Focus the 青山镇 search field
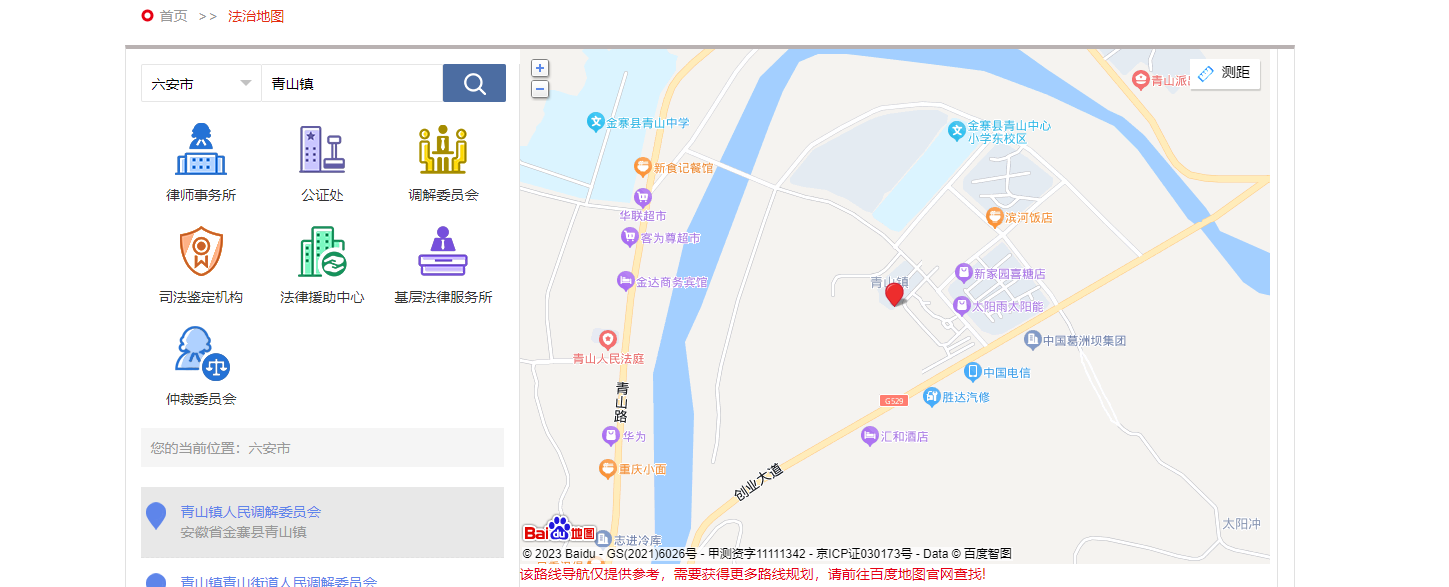 point(351,84)
